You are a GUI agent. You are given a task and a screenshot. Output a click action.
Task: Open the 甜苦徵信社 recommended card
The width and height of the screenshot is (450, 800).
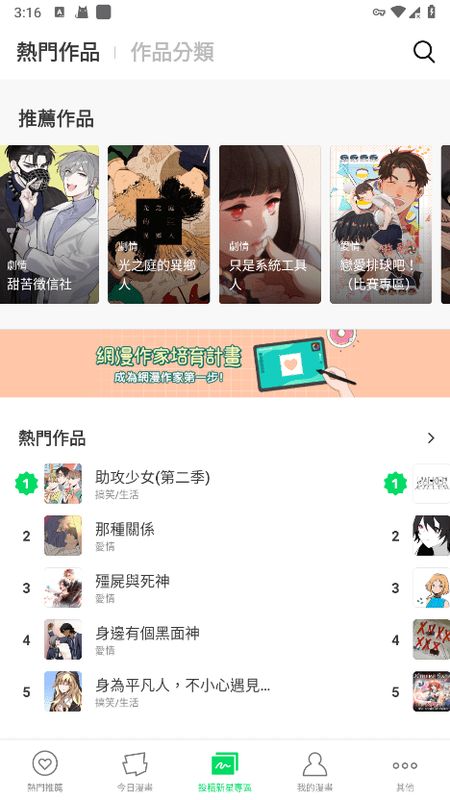[x=49, y=224]
